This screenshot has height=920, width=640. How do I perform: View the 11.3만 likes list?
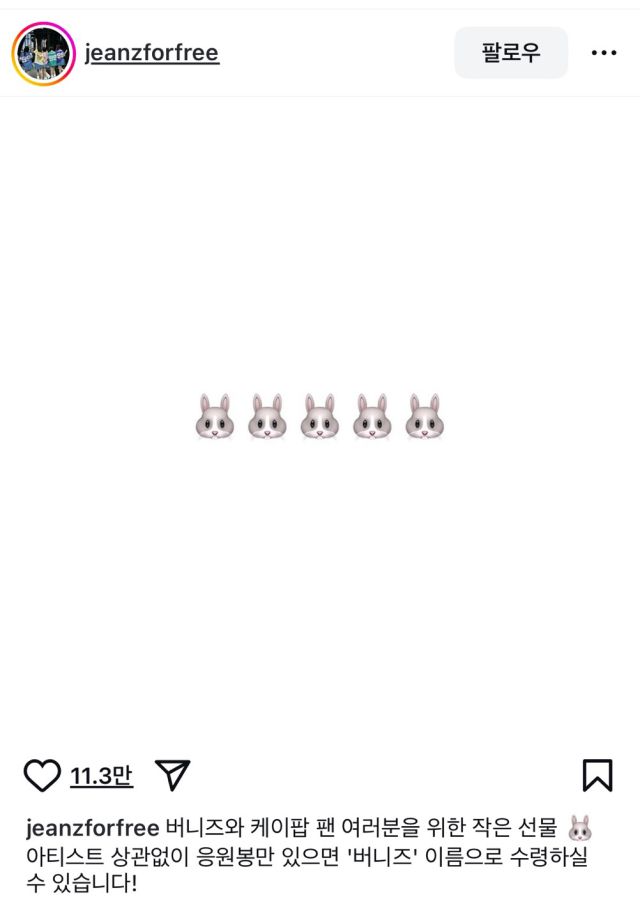tap(101, 776)
